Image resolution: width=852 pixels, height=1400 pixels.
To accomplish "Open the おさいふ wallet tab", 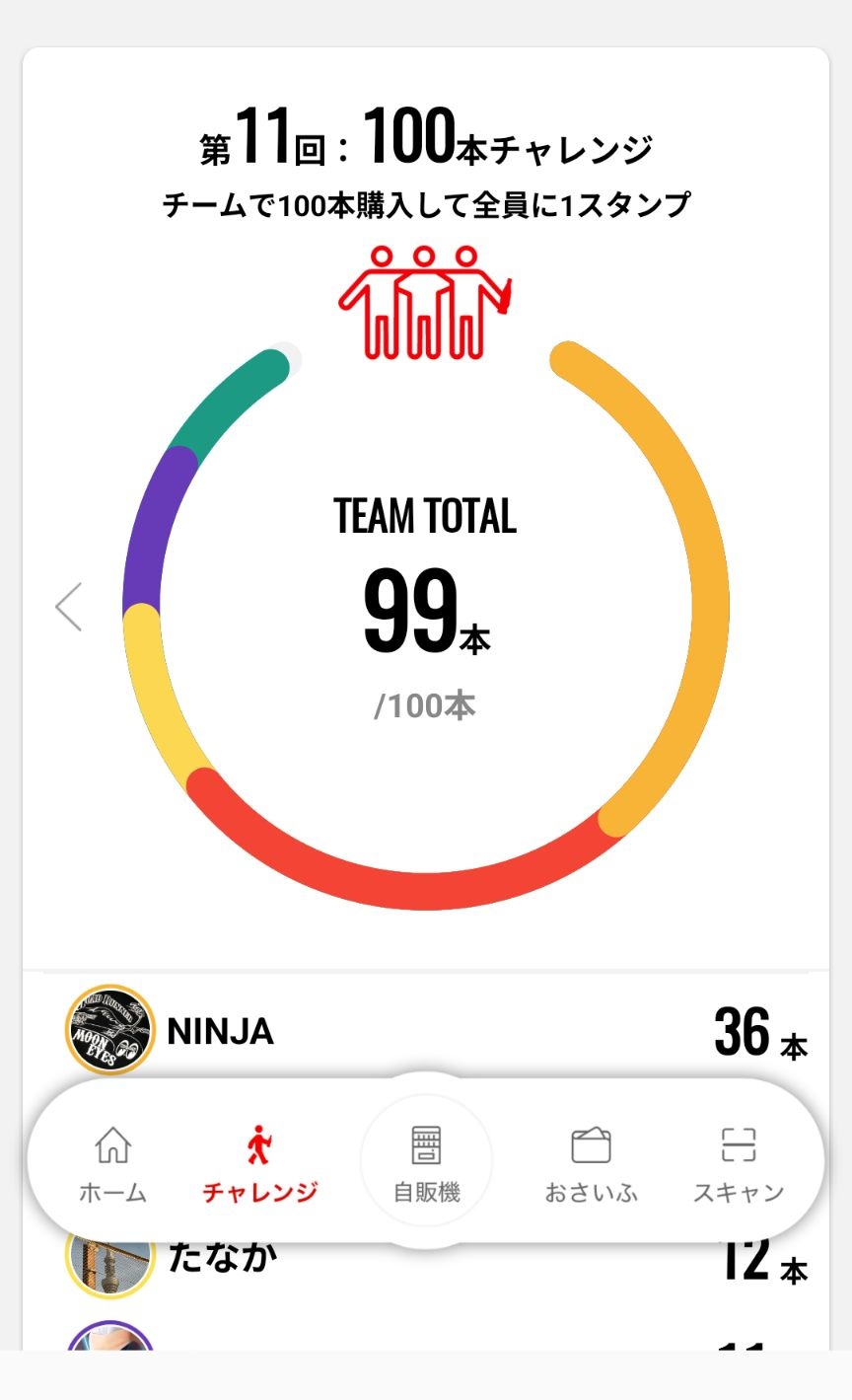I will point(591,1163).
